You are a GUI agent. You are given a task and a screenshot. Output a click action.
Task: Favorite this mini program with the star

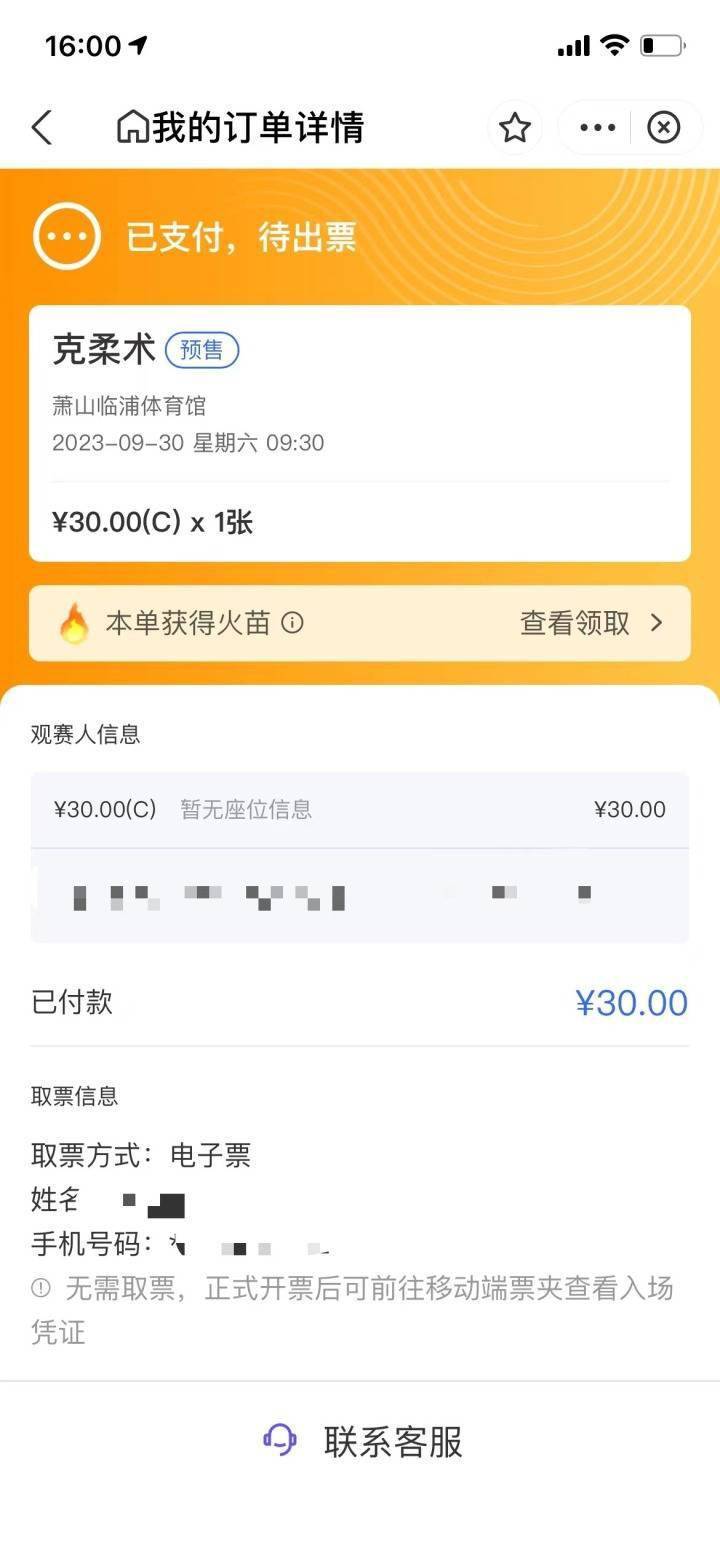tap(515, 128)
